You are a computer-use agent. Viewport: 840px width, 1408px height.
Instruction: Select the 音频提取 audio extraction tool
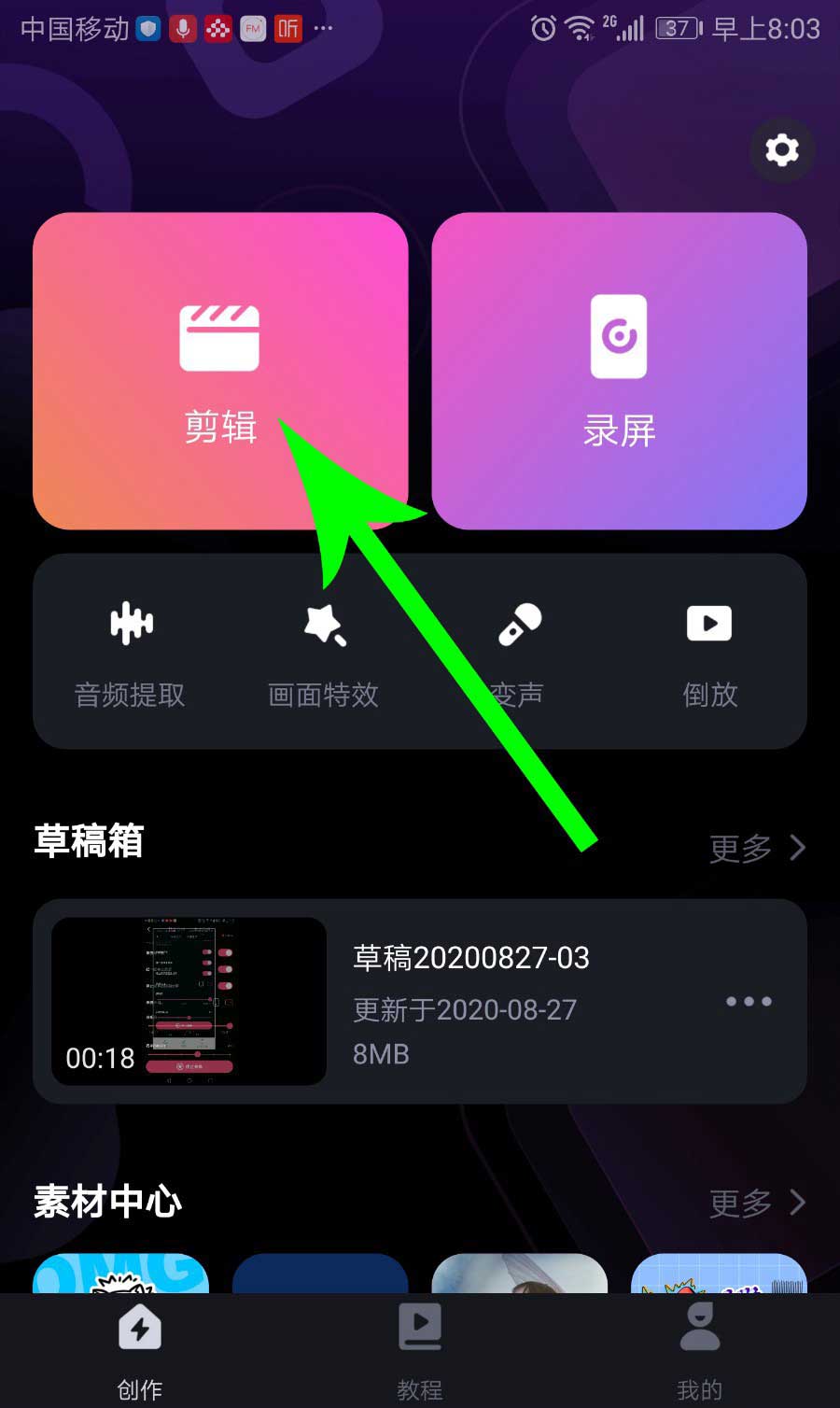(x=129, y=654)
